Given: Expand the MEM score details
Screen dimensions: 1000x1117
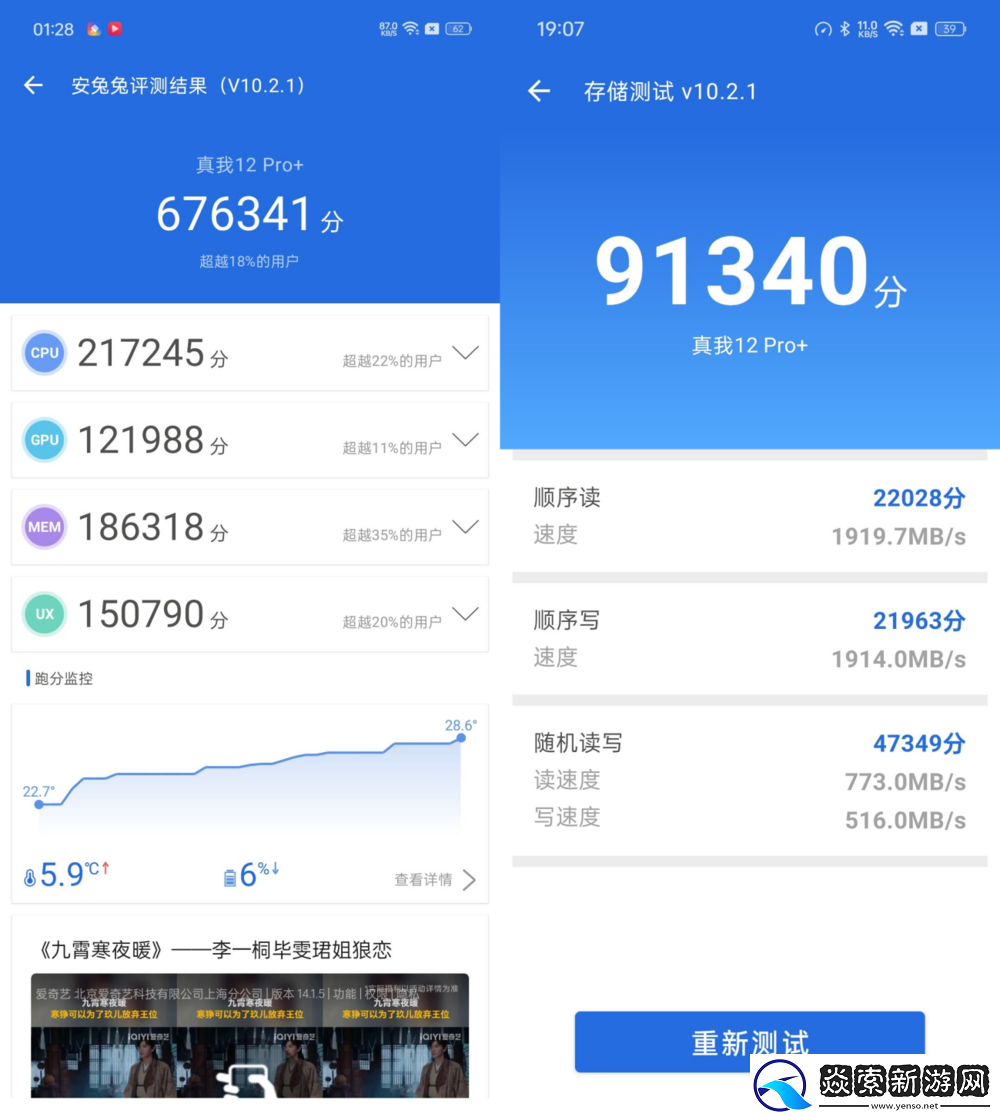Looking at the screenshot, I should (x=465, y=527).
